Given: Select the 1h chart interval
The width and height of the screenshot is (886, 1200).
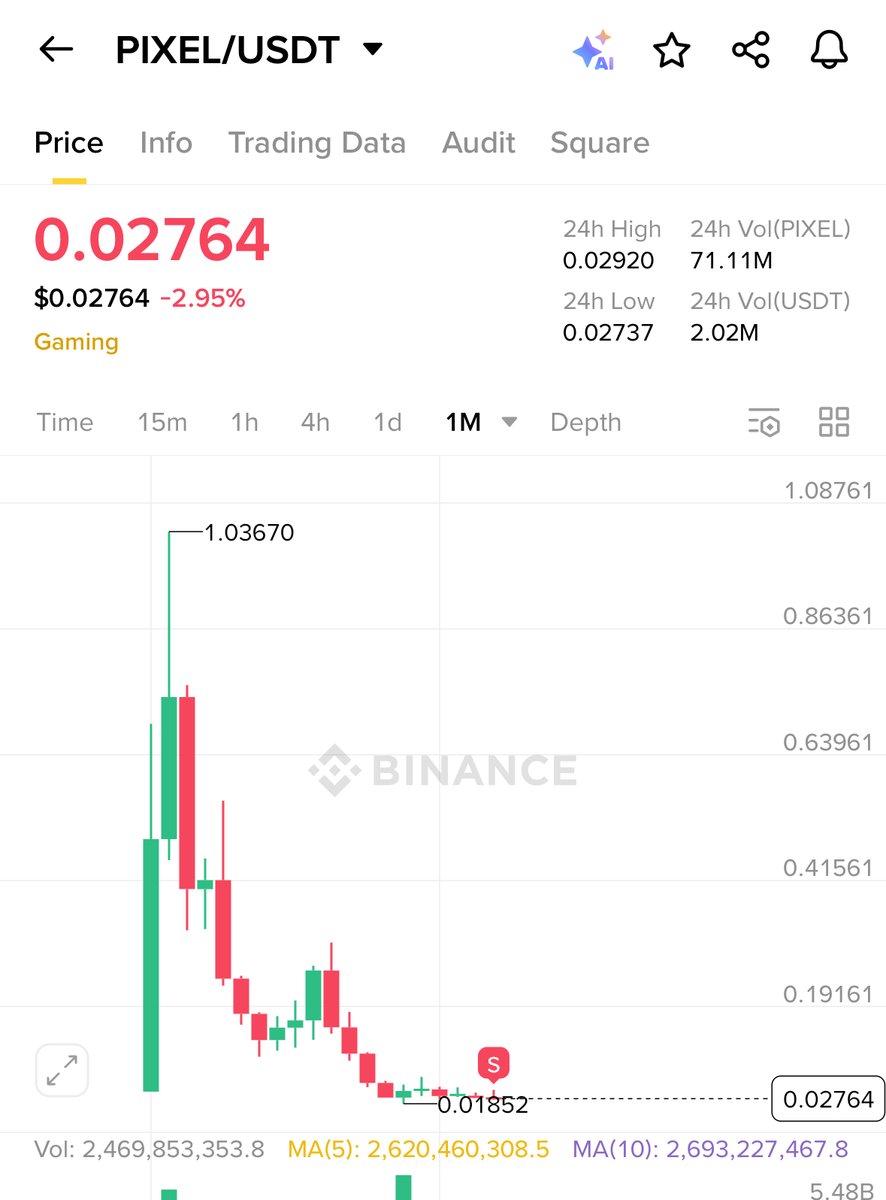Looking at the screenshot, I should coord(244,422).
